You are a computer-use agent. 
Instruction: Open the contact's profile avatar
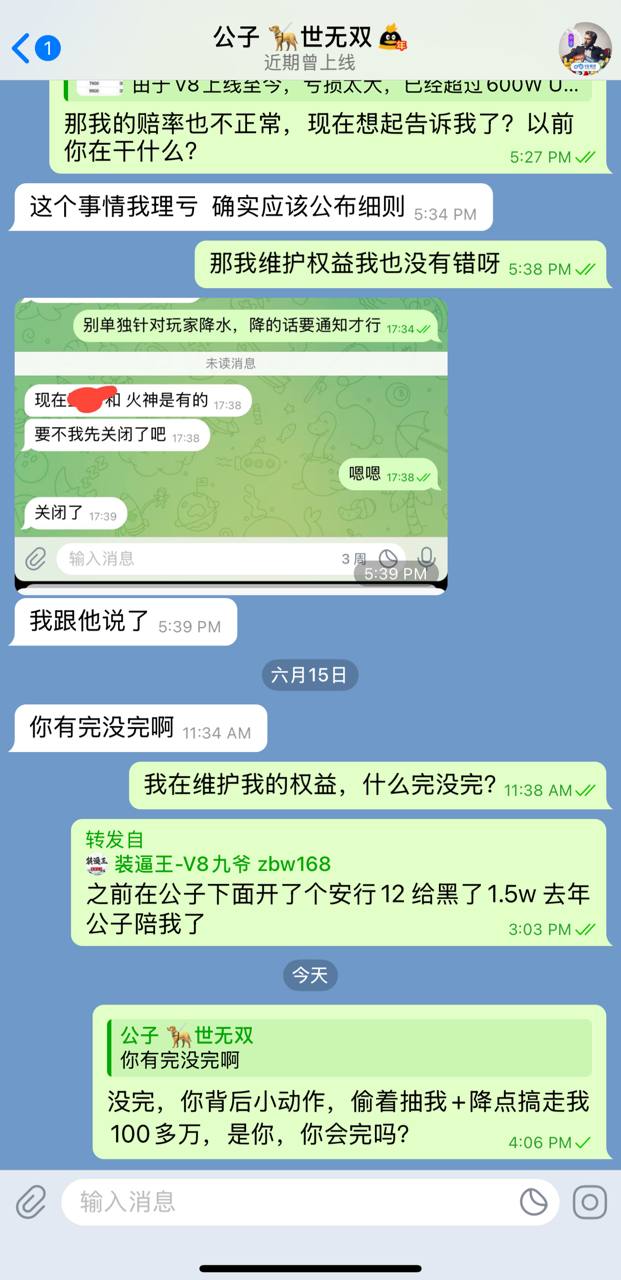click(584, 47)
